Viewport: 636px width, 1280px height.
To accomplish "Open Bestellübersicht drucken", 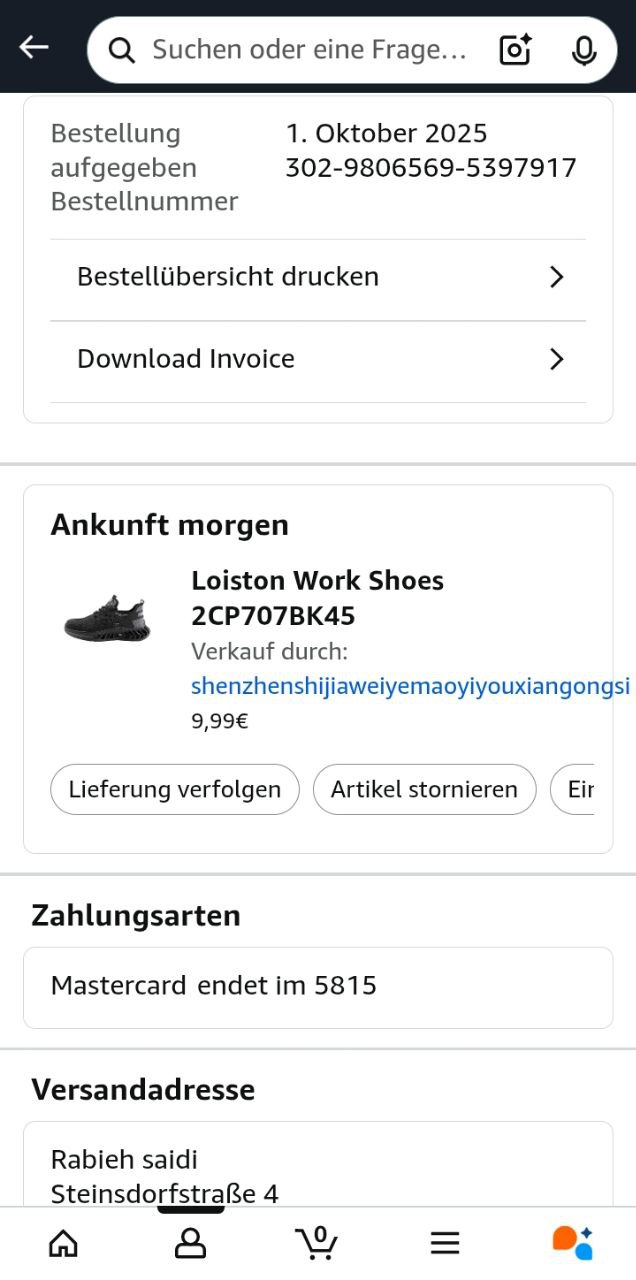I will click(x=318, y=277).
